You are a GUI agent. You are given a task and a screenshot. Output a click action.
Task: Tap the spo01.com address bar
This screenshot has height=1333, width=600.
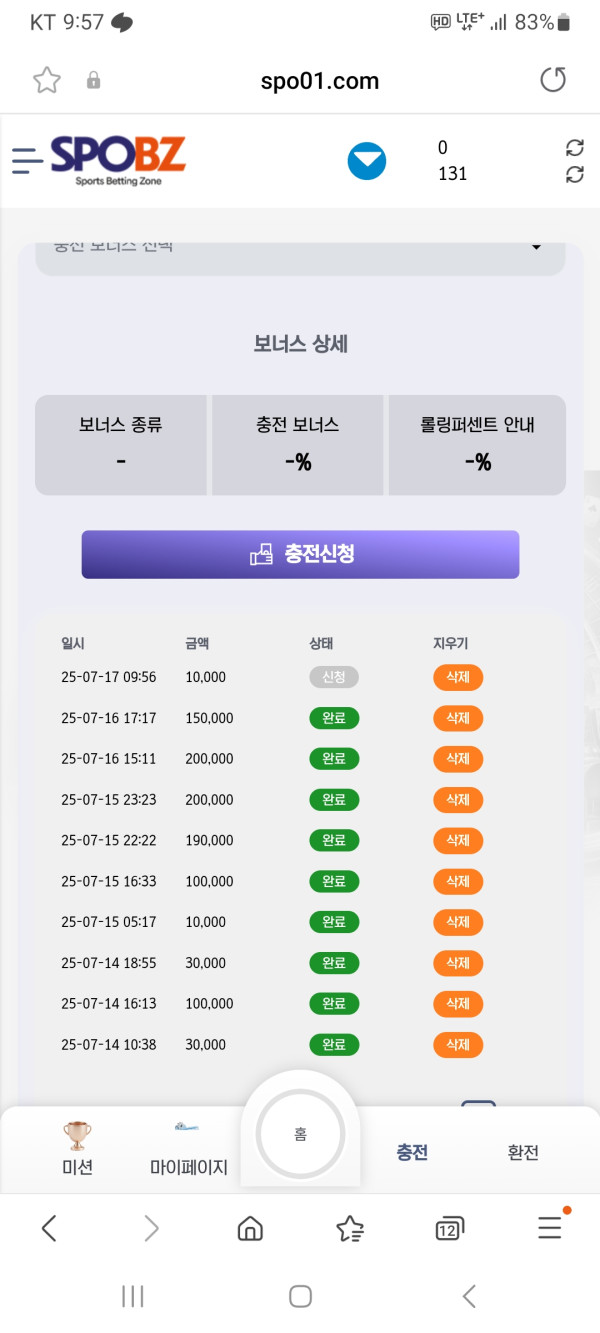click(x=320, y=81)
